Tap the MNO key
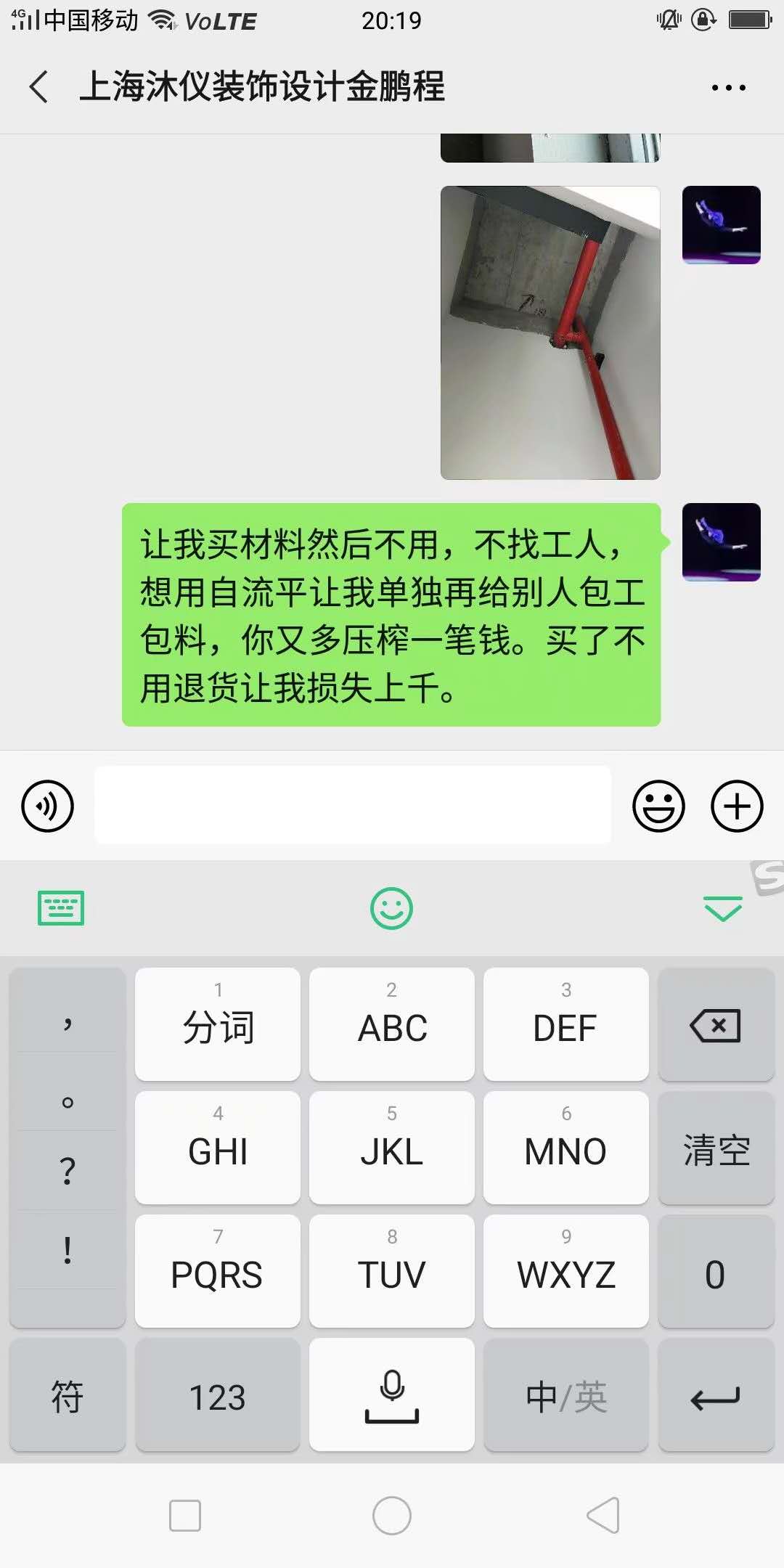 (x=566, y=1148)
